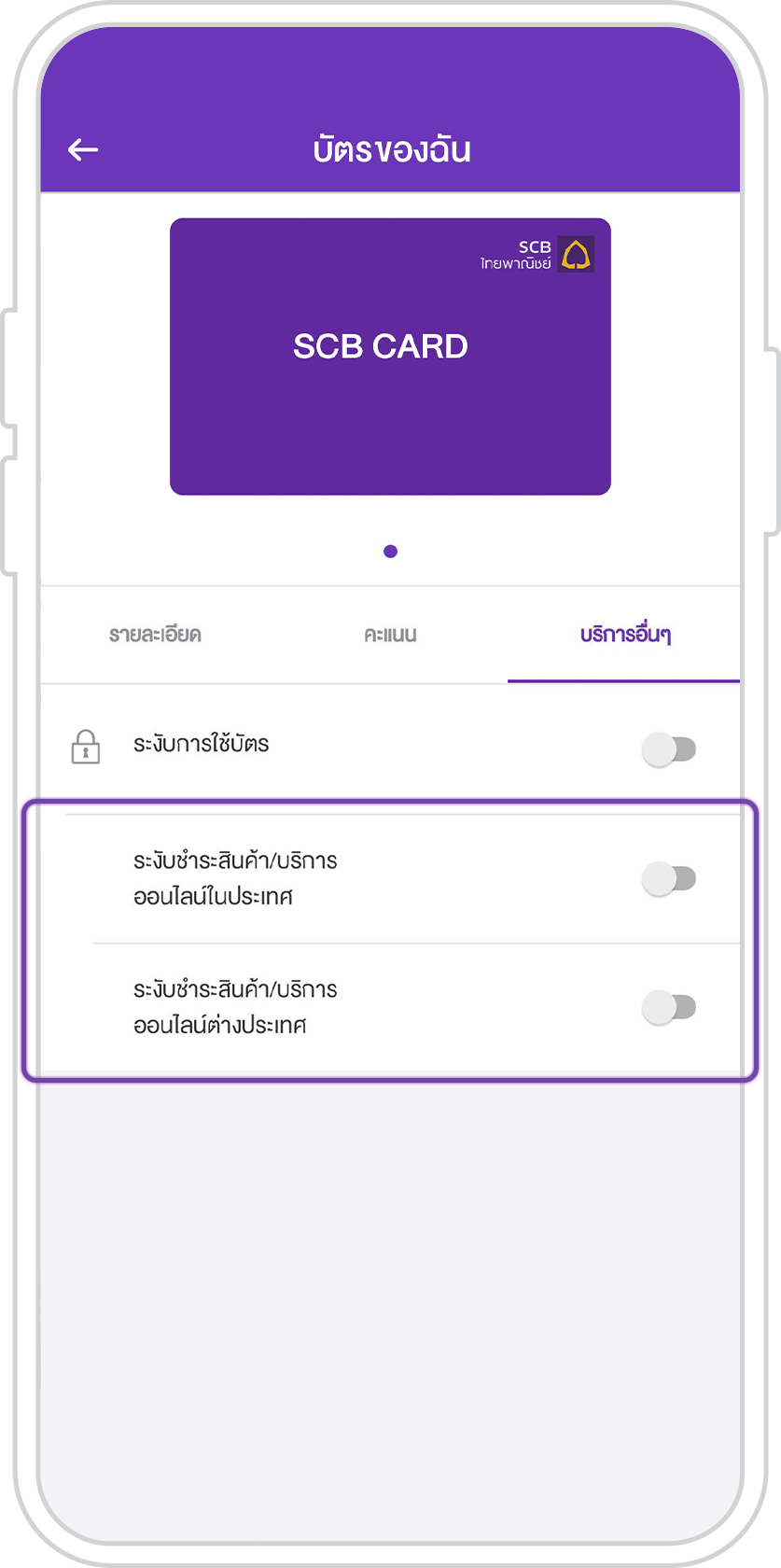Toggle the ระงับการใช้บัตร switch
Image resolution: width=781 pixels, height=1568 pixels.
coord(669,749)
